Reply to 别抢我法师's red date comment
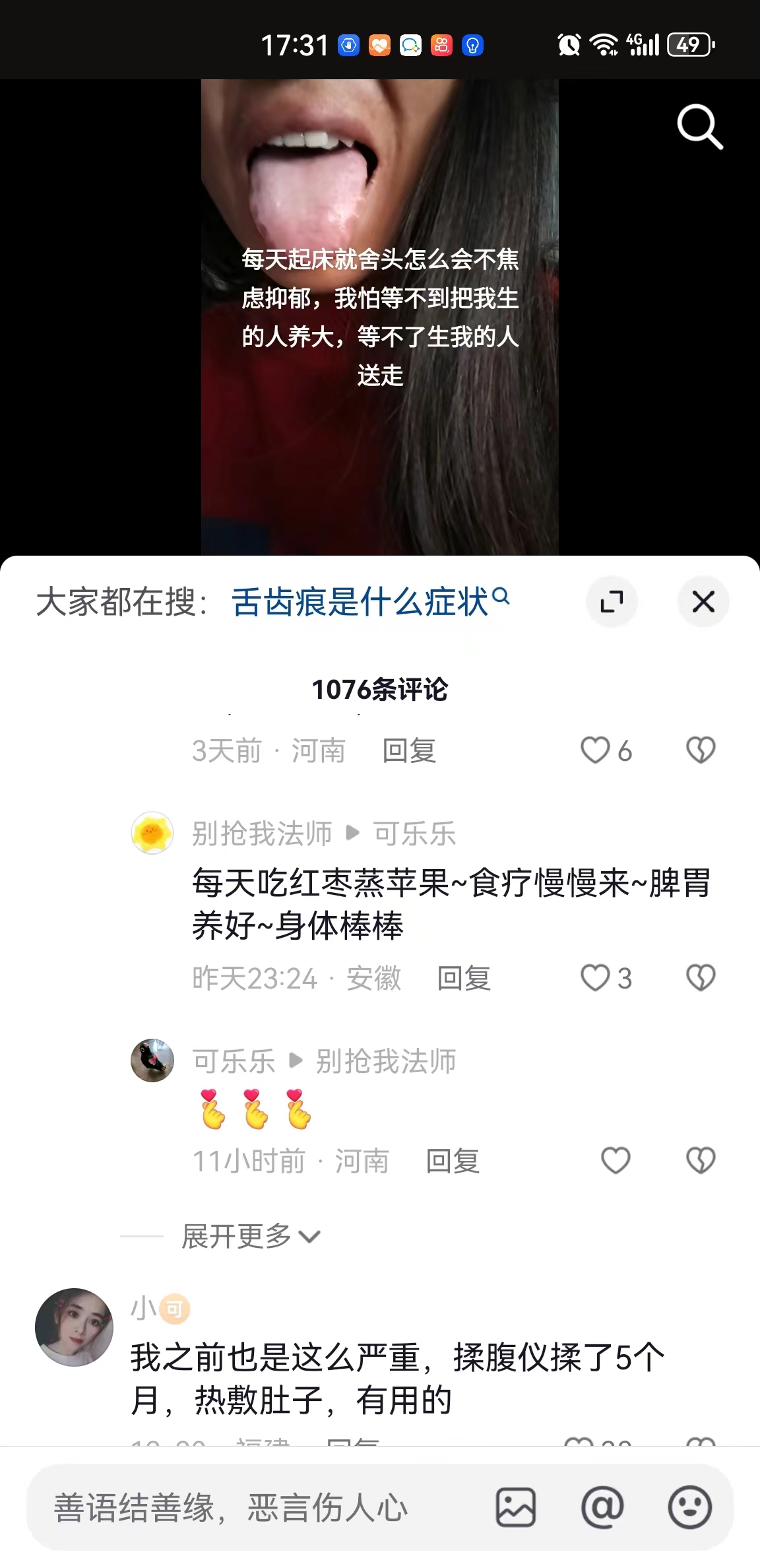The height and width of the screenshot is (1568, 760). pyautogui.click(x=464, y=978)
